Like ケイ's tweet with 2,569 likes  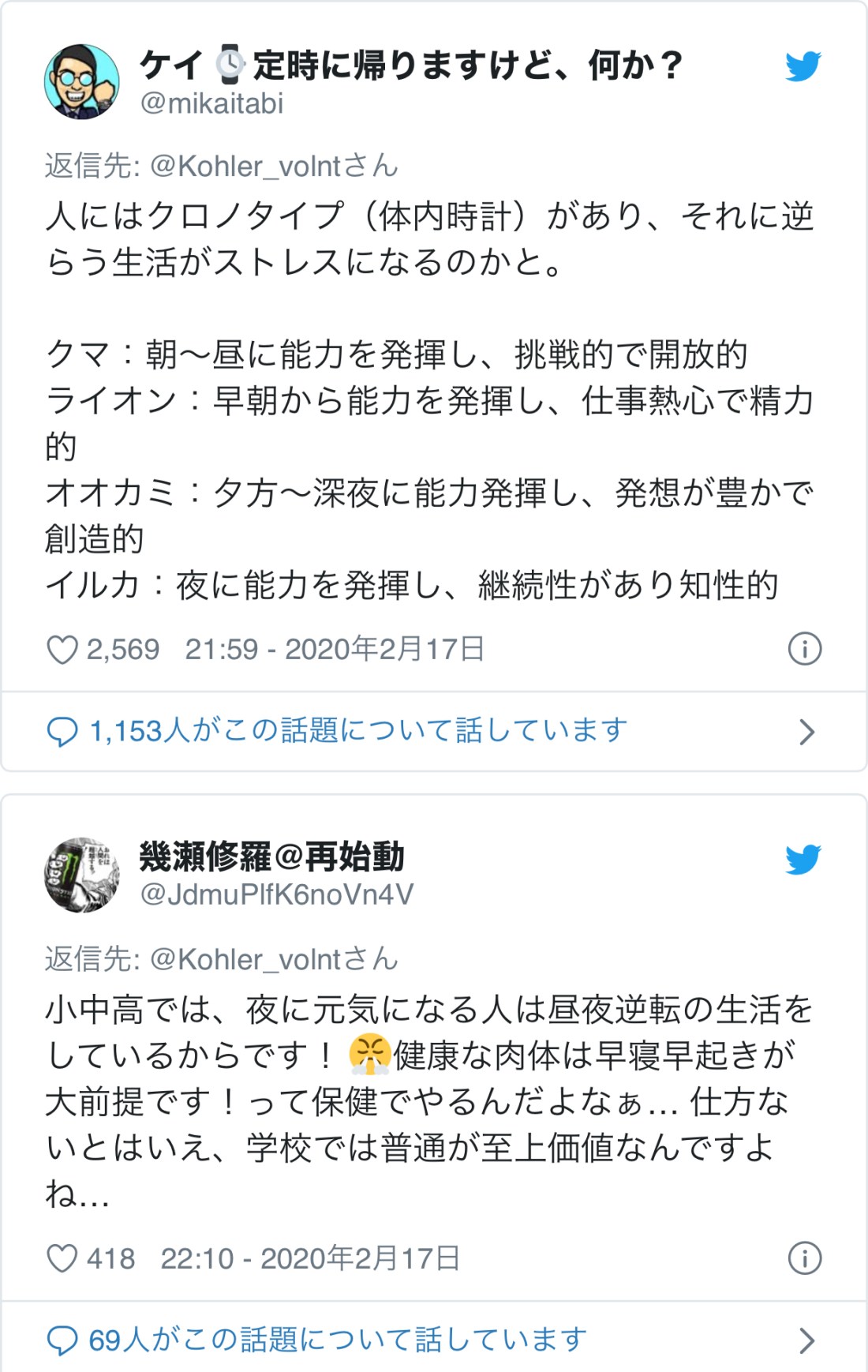pos(62,650)
